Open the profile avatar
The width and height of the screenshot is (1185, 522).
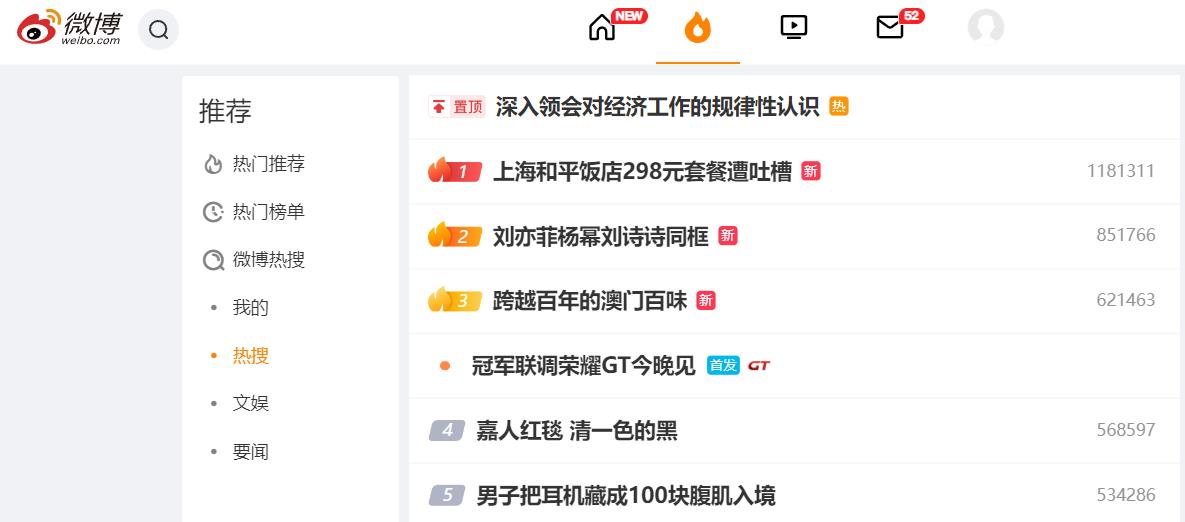click(985, 28)
